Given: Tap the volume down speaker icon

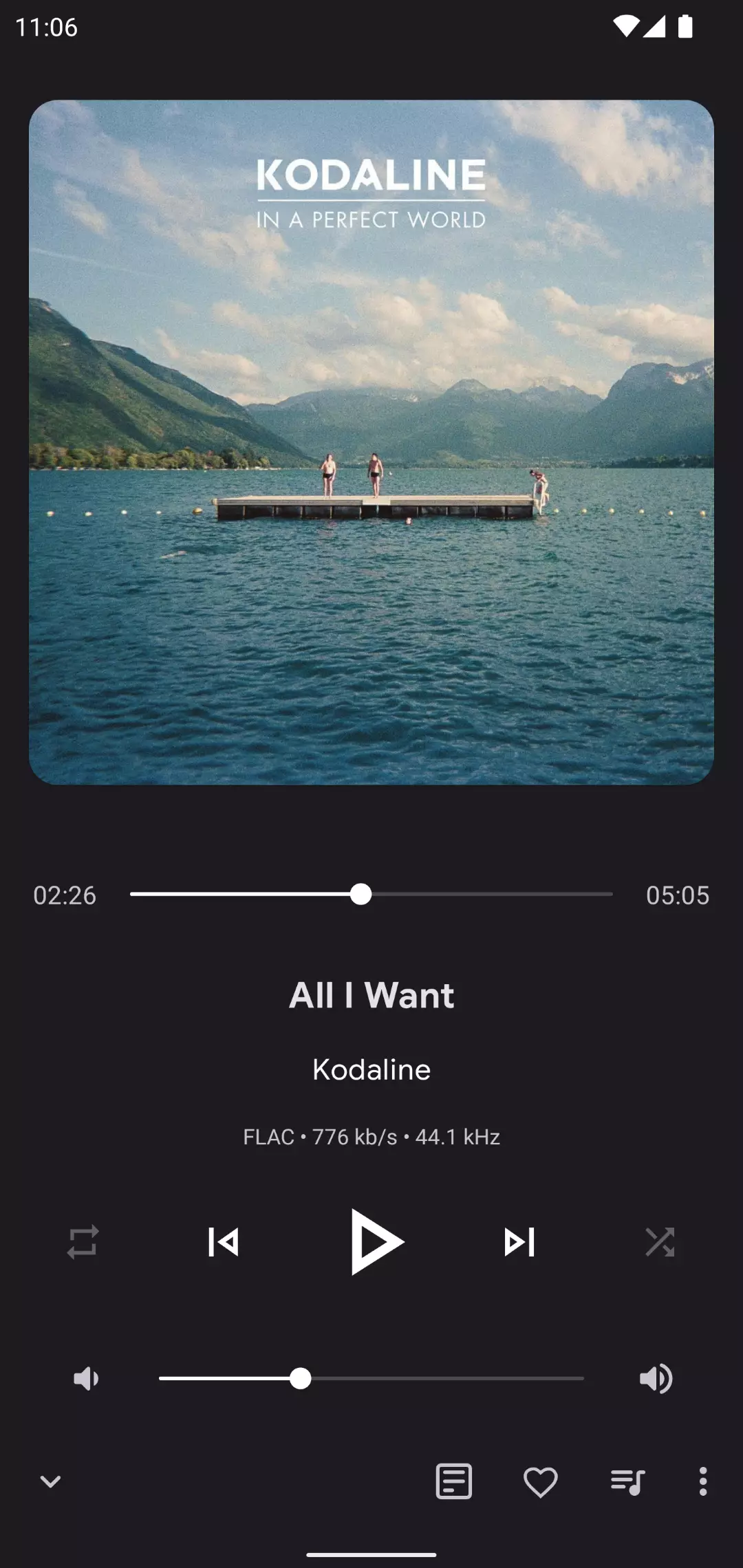Looking at the screenshot, I should click(86, 1379).
